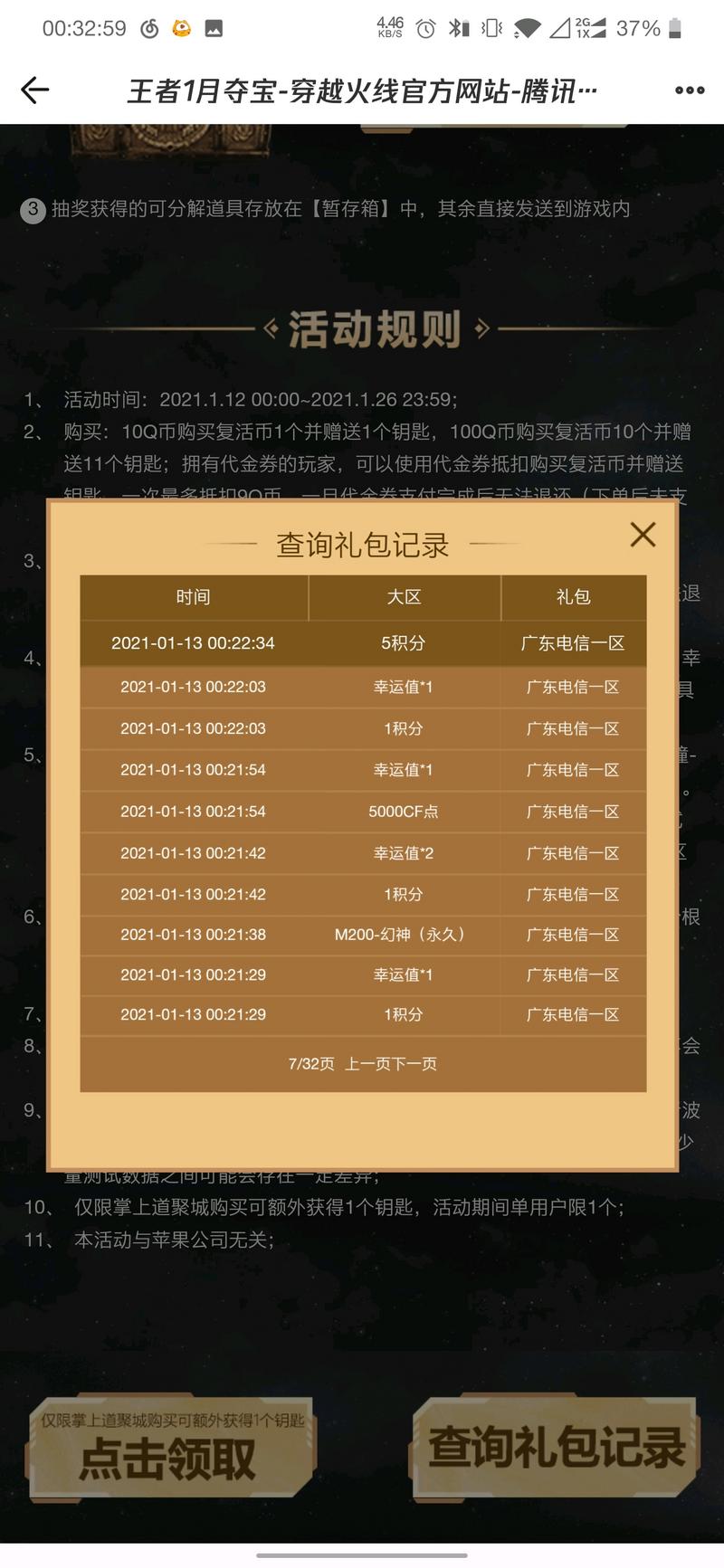Open the three-dot overflow menu

tap(690, 90)
